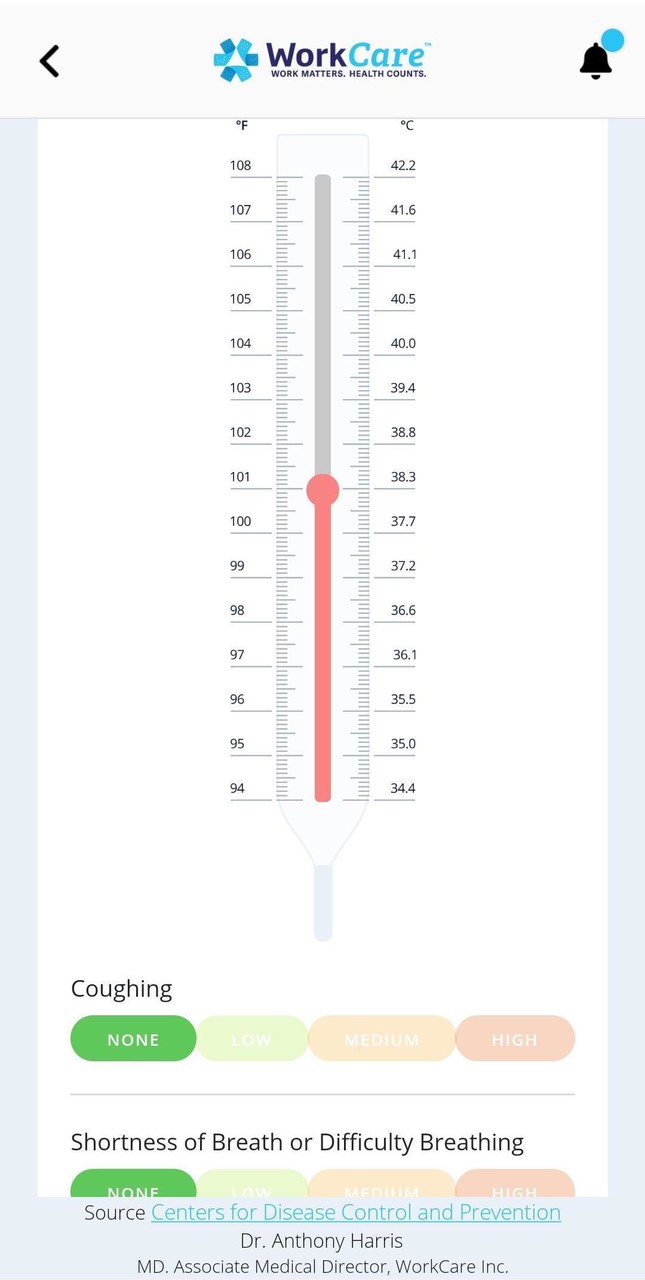Choose LOW for Coughing
645x1280 pixels.
tap(251, 1039)
